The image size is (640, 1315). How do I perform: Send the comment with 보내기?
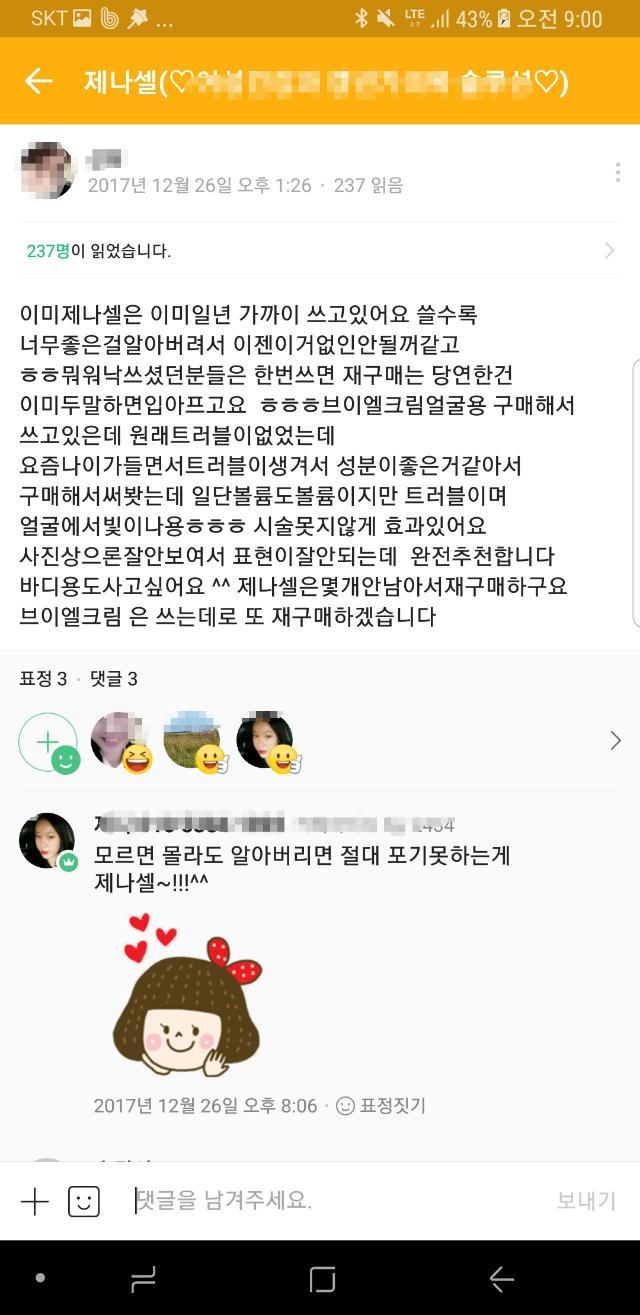click(x=585, y=1201)
